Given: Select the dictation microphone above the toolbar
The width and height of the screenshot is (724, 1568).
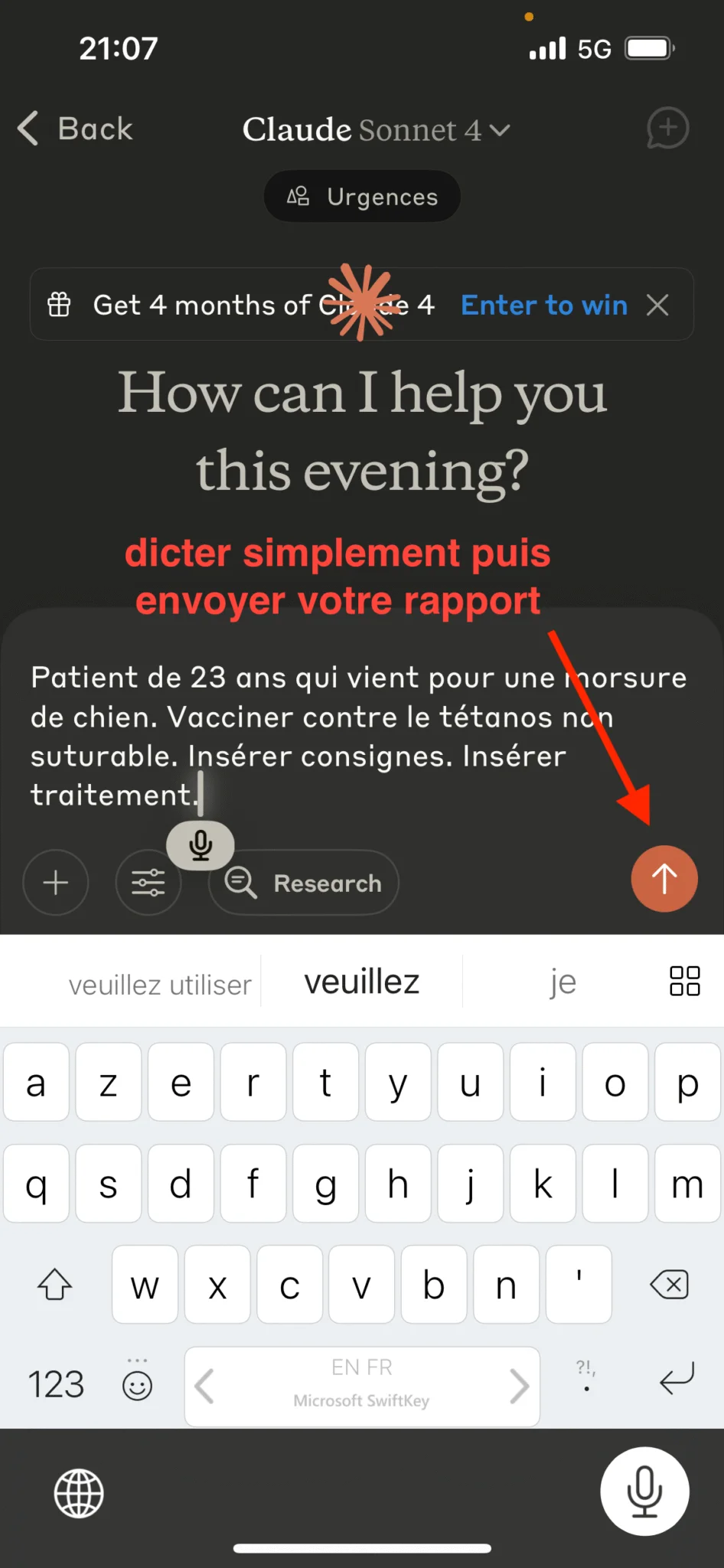Looking at the screenshot, I should [200, 844].
